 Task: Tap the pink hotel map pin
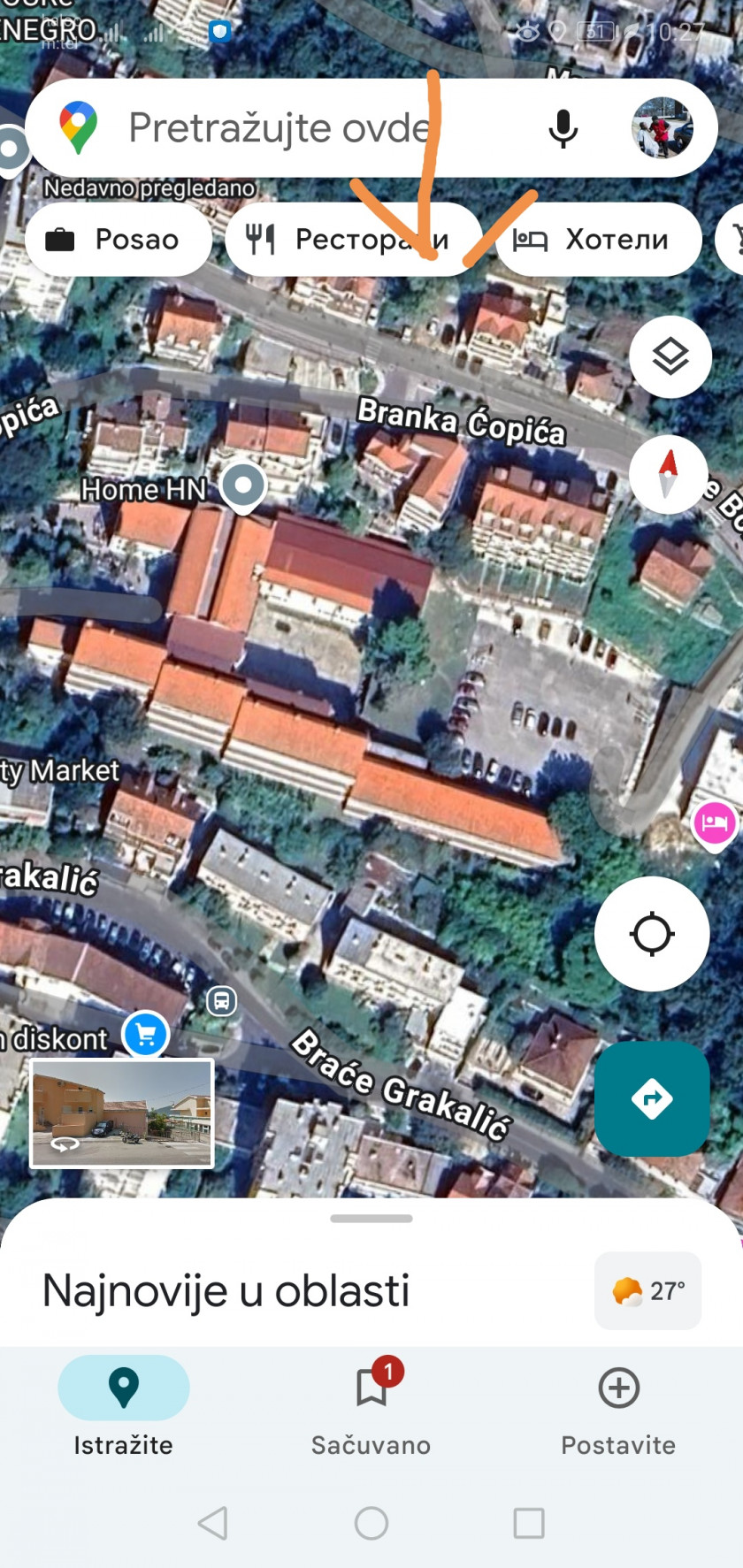click(x=715, y=825)
